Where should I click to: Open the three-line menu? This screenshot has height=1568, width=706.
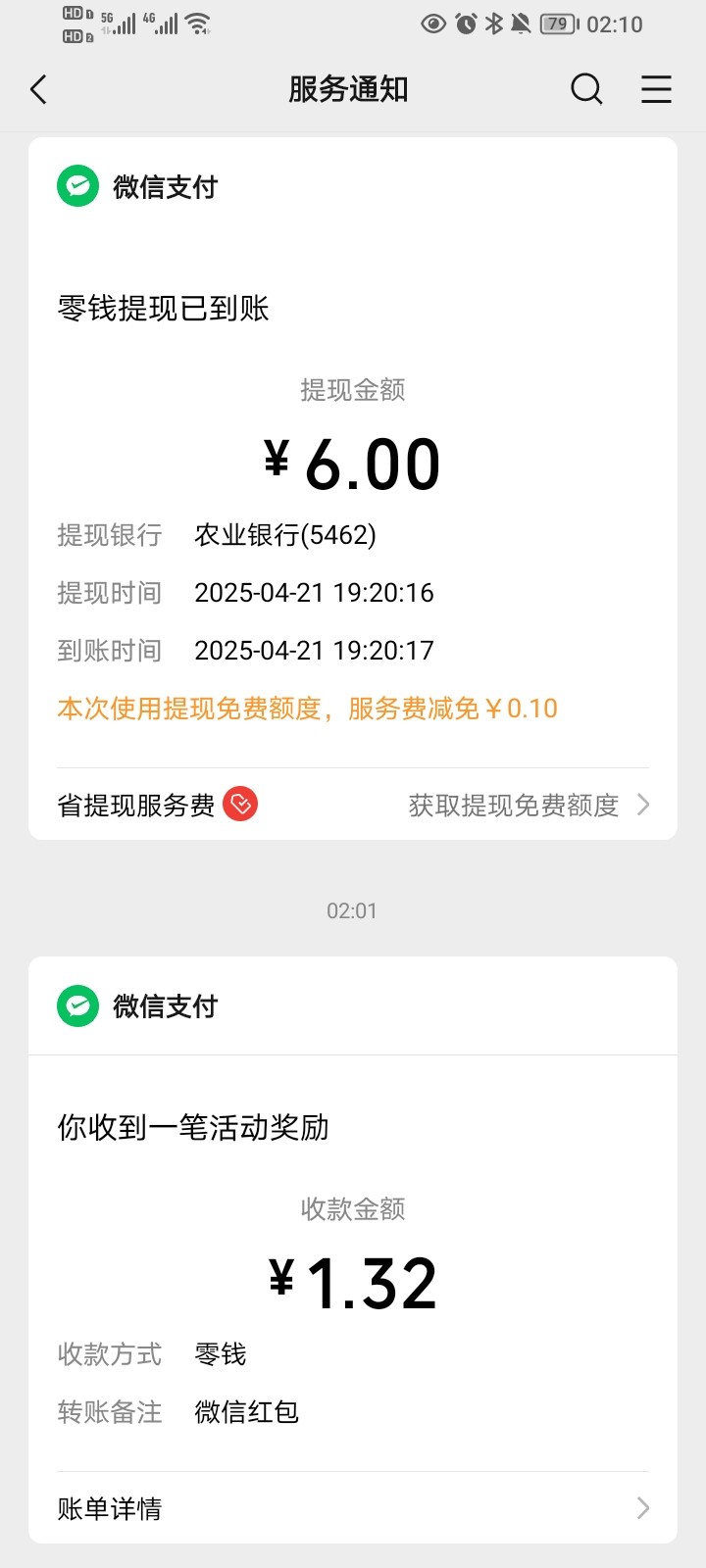(x=656, y=90)
